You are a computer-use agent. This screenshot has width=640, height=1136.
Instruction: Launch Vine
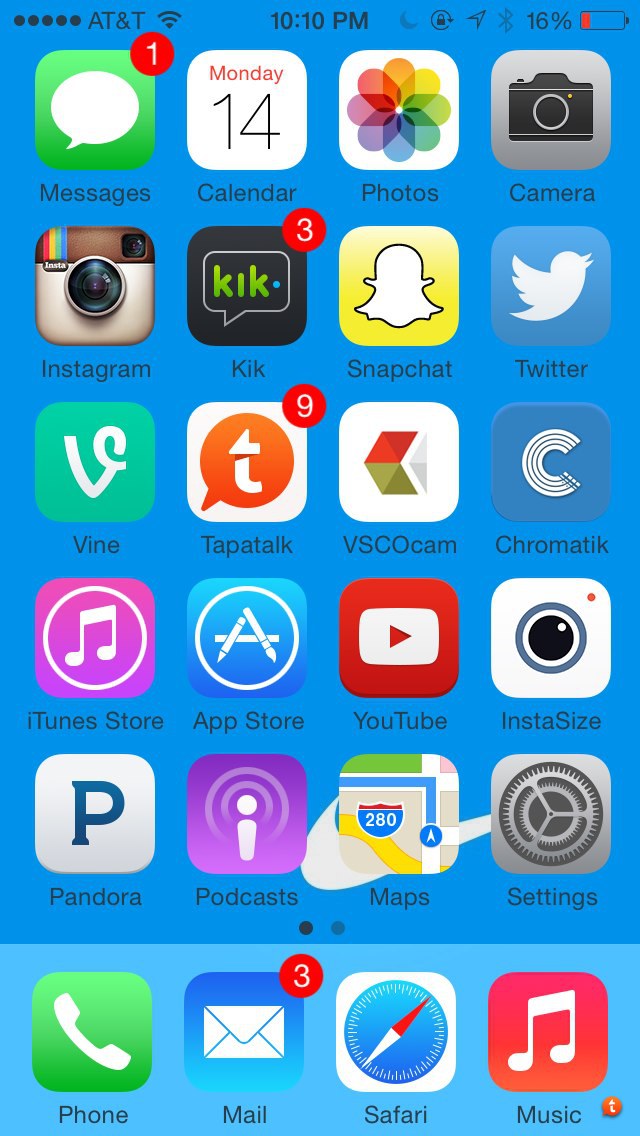(95, 462)
